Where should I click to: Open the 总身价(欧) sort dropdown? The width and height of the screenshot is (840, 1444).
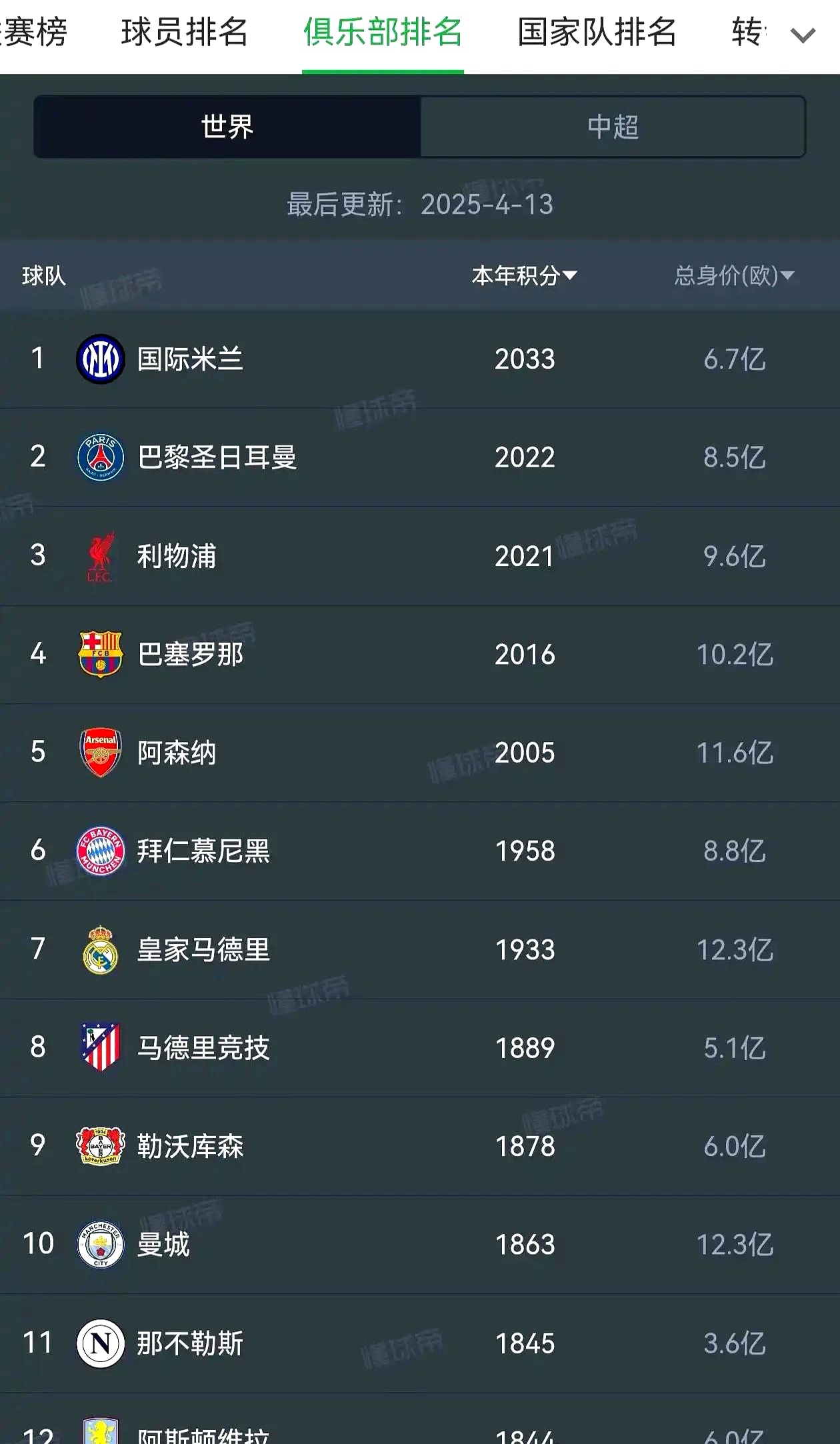tap(733, 275)
